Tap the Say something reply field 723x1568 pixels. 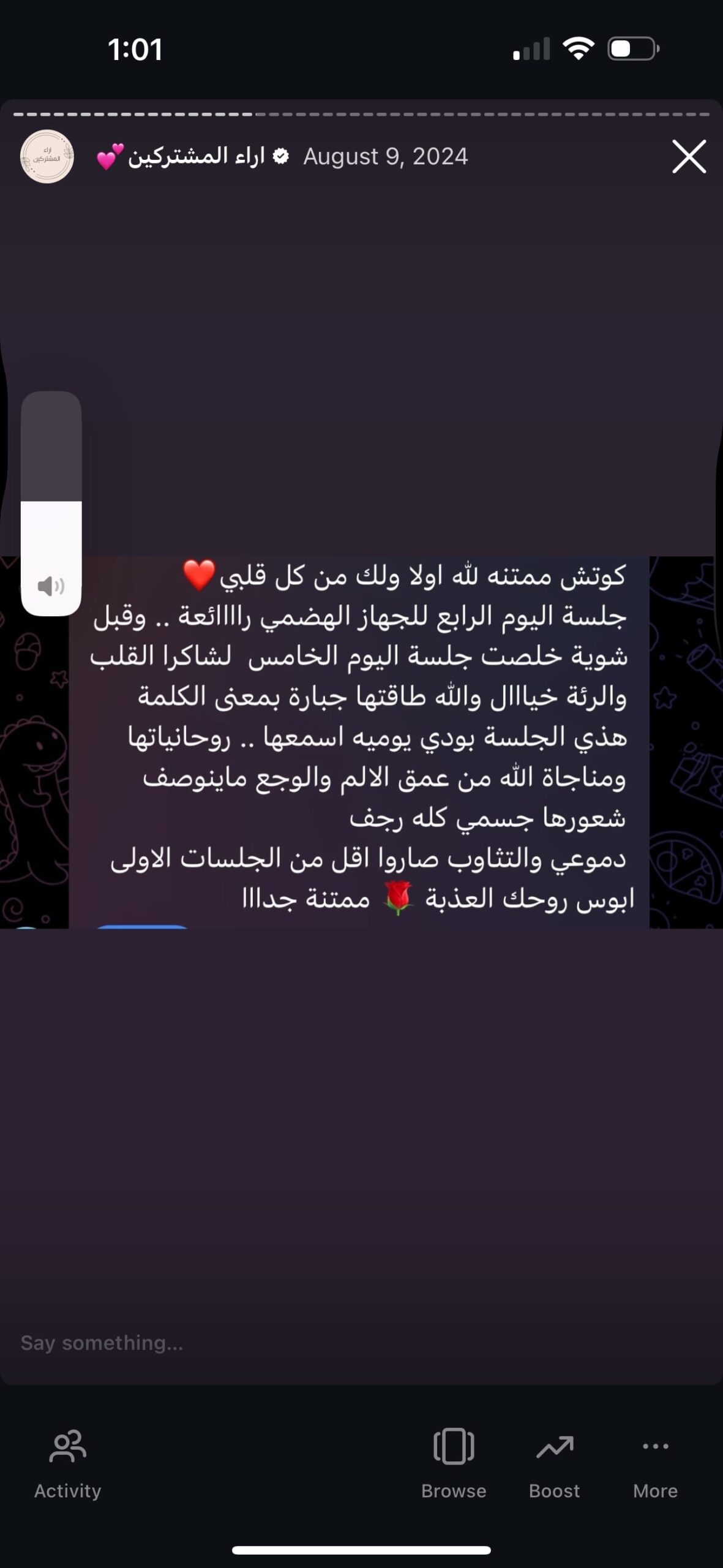361,1343
